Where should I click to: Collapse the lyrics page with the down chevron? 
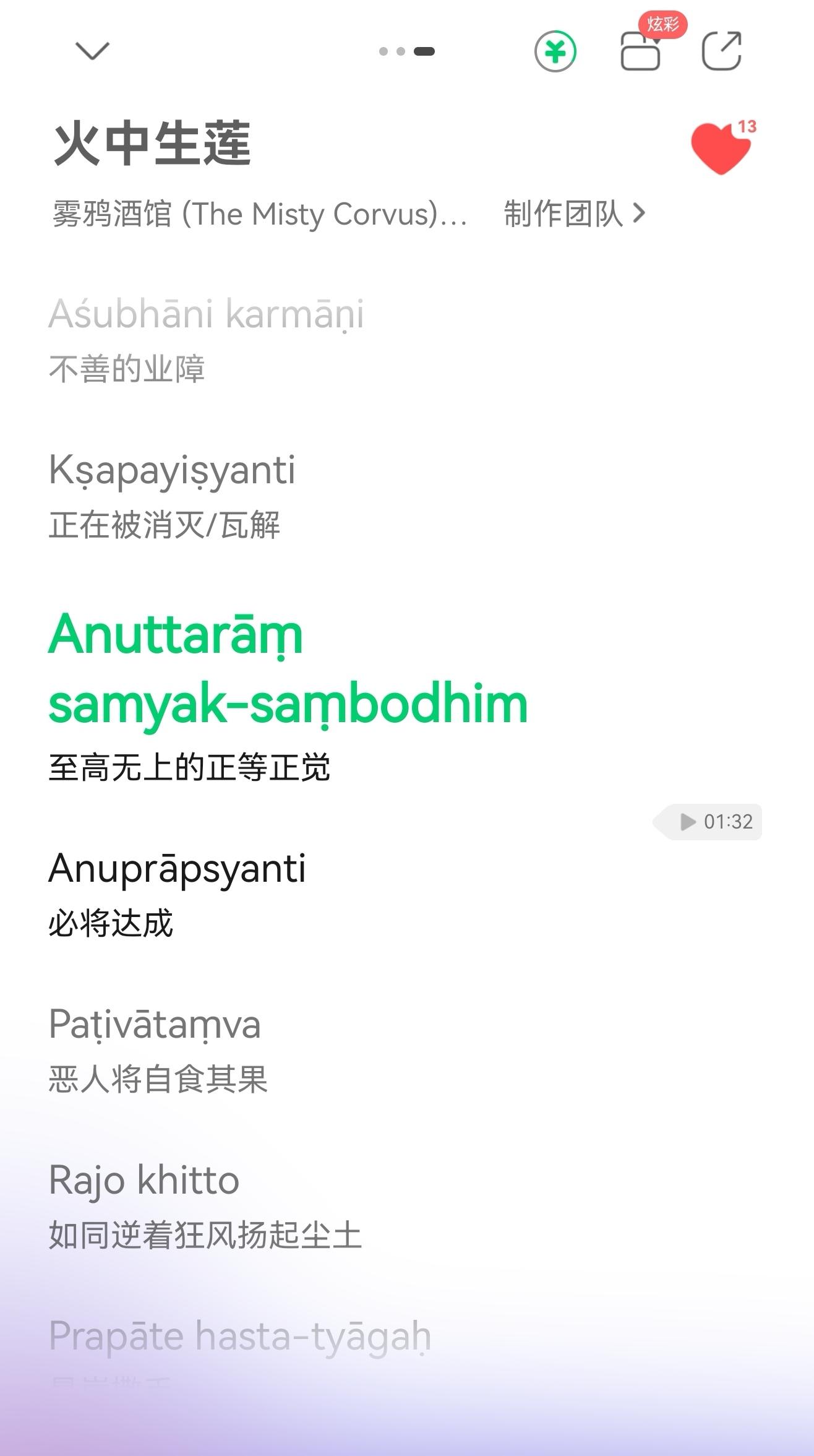pos(92,51)
